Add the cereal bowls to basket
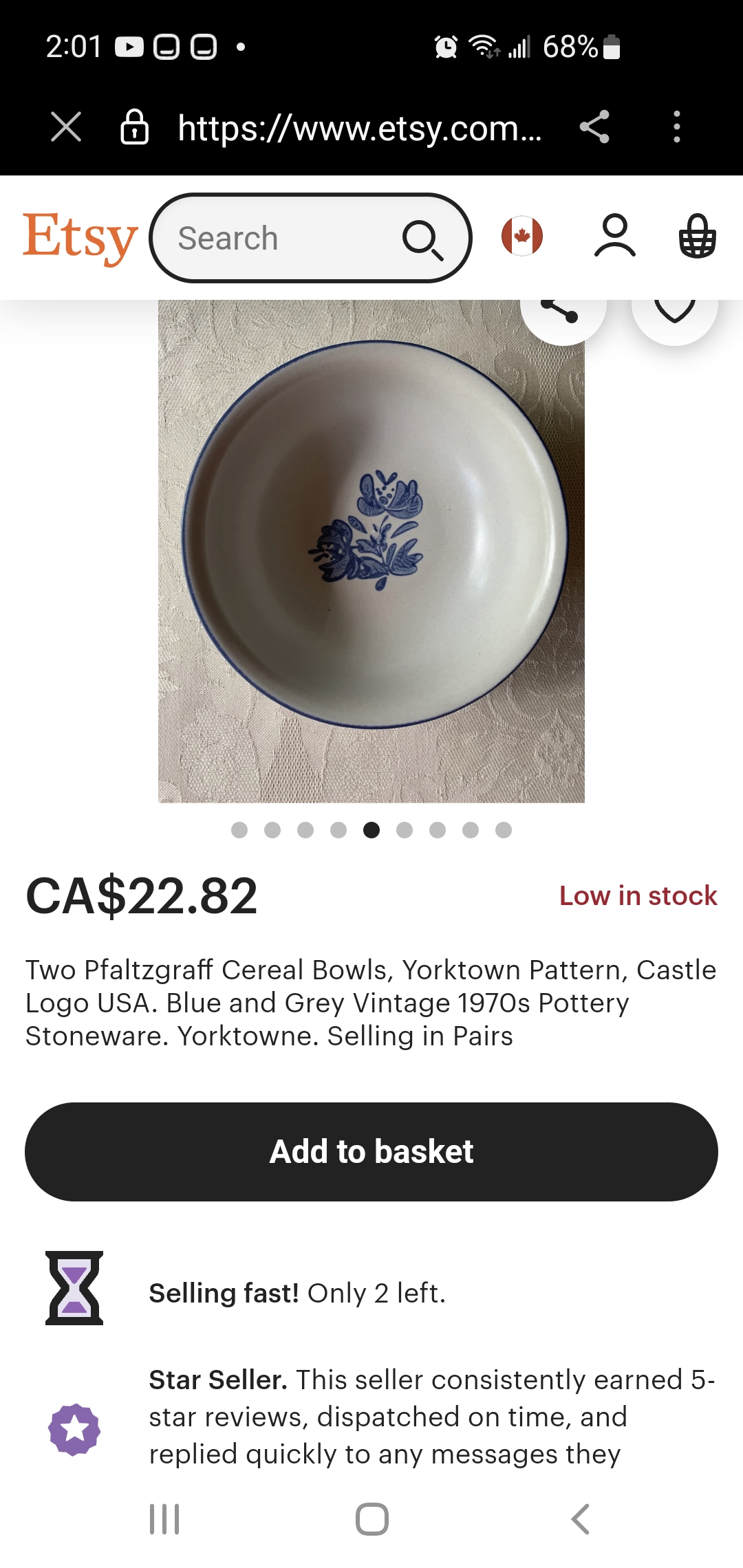The width and height of the screenshot is (743, 1568). pyautogui.click(x=371, y=1152)
